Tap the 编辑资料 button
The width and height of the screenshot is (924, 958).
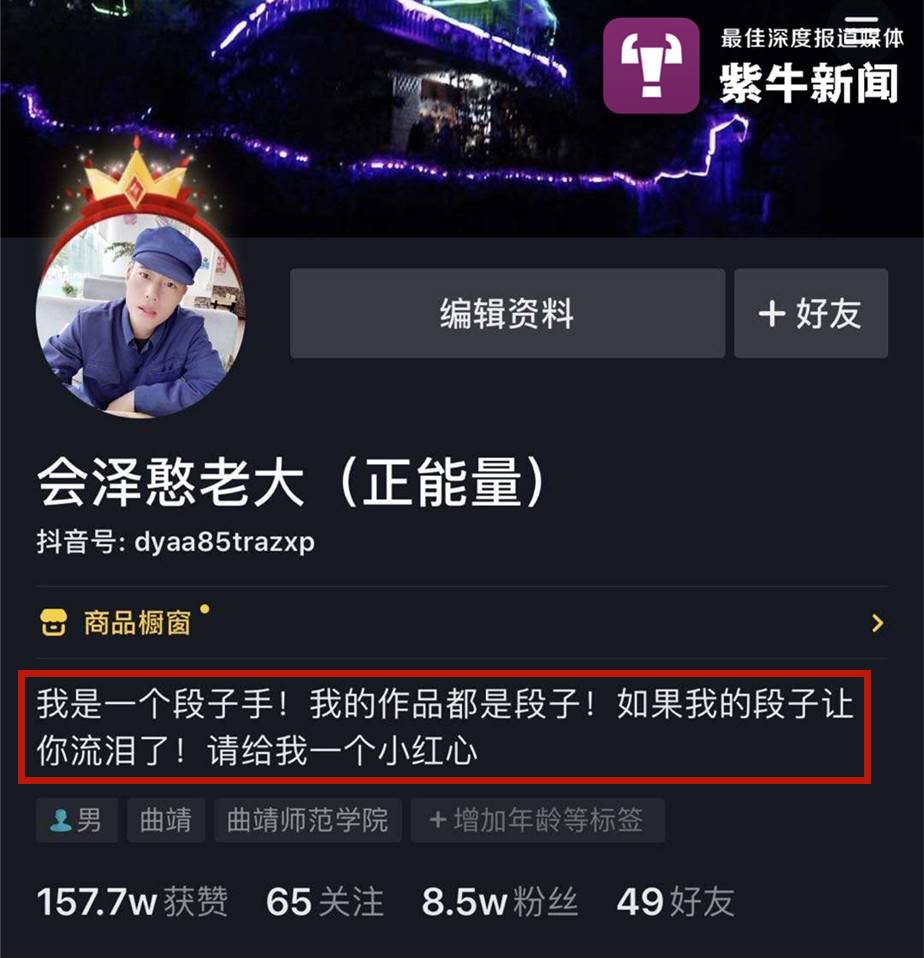click(x=507, y=314)
